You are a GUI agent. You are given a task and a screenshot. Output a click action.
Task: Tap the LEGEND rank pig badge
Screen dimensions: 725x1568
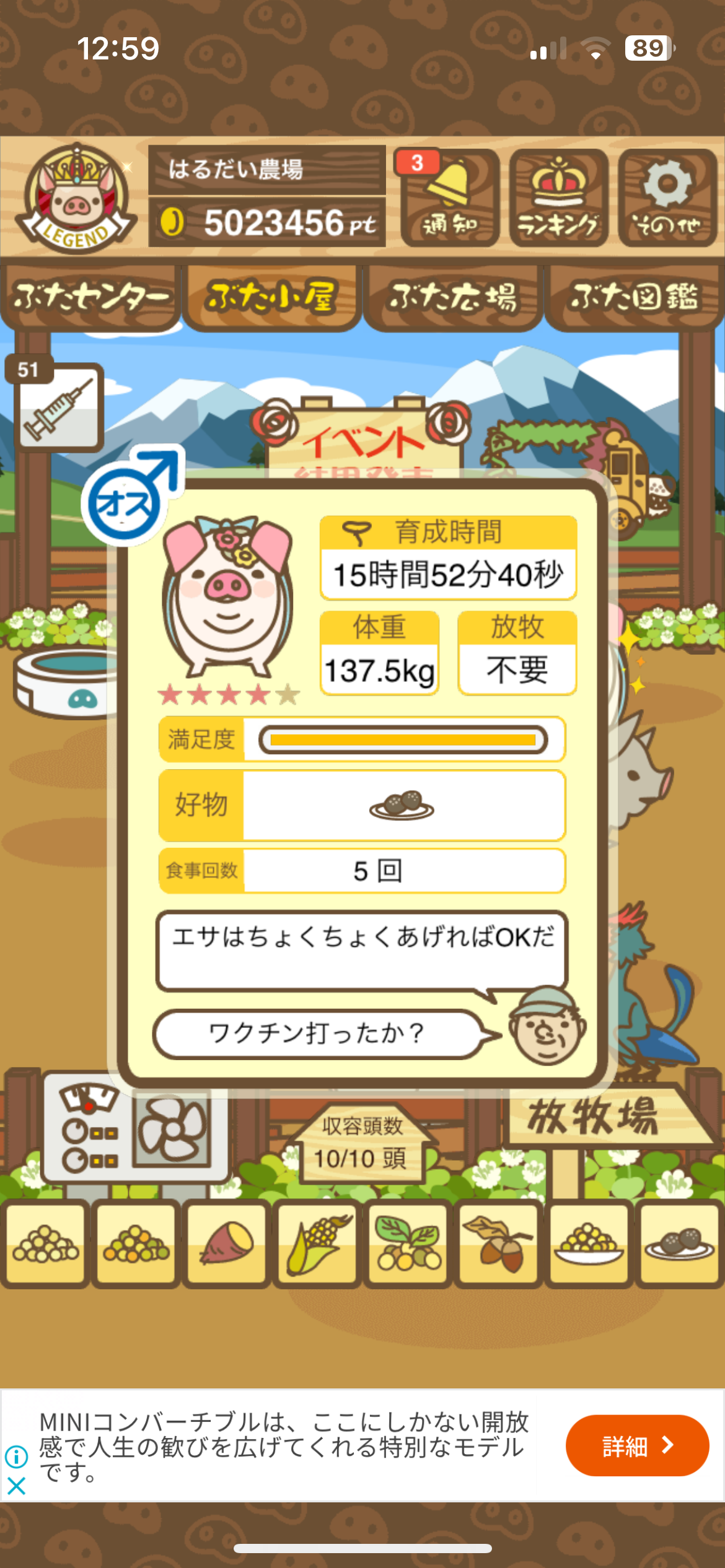click(76, 198)
